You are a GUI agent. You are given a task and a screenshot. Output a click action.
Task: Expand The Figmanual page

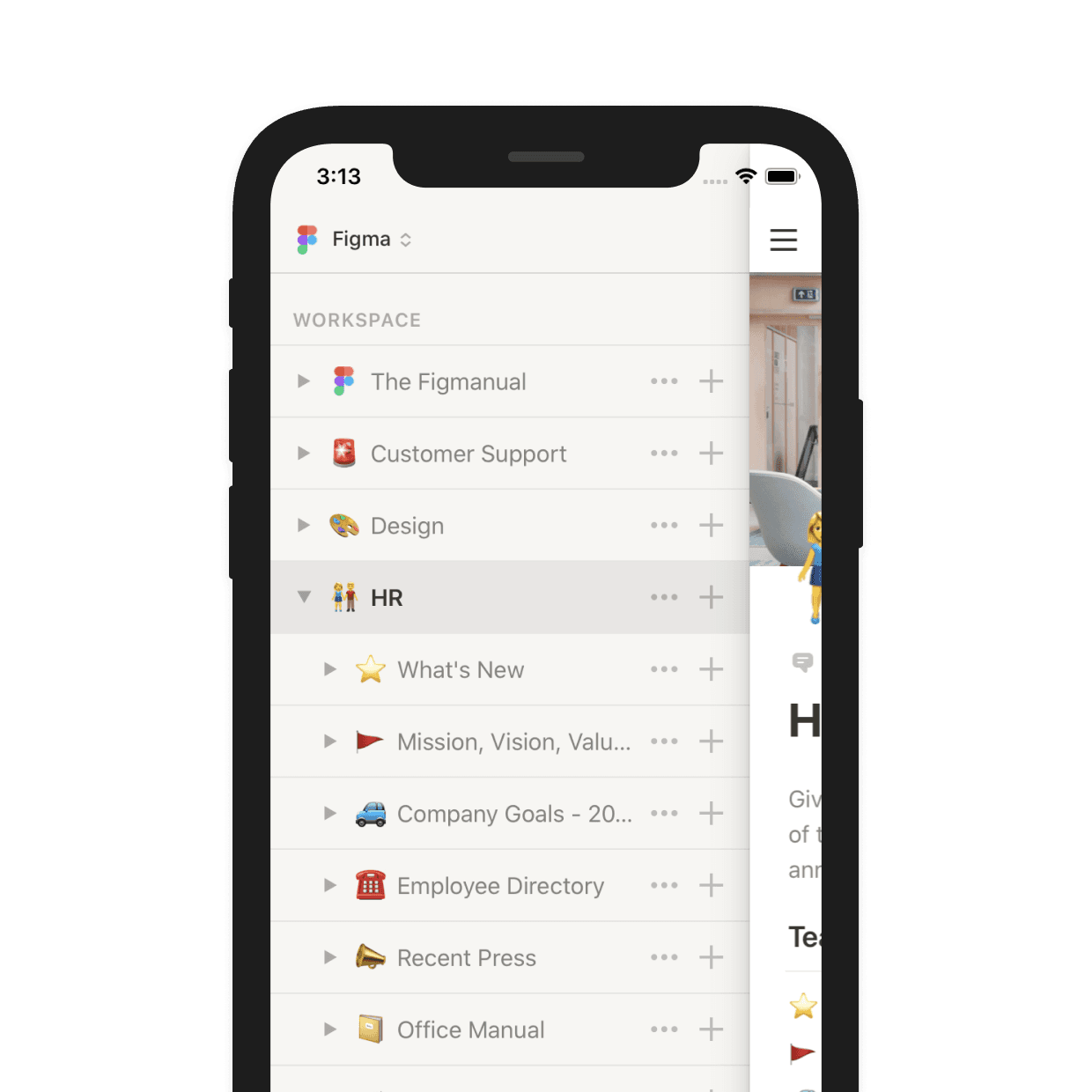click(304, 381)
